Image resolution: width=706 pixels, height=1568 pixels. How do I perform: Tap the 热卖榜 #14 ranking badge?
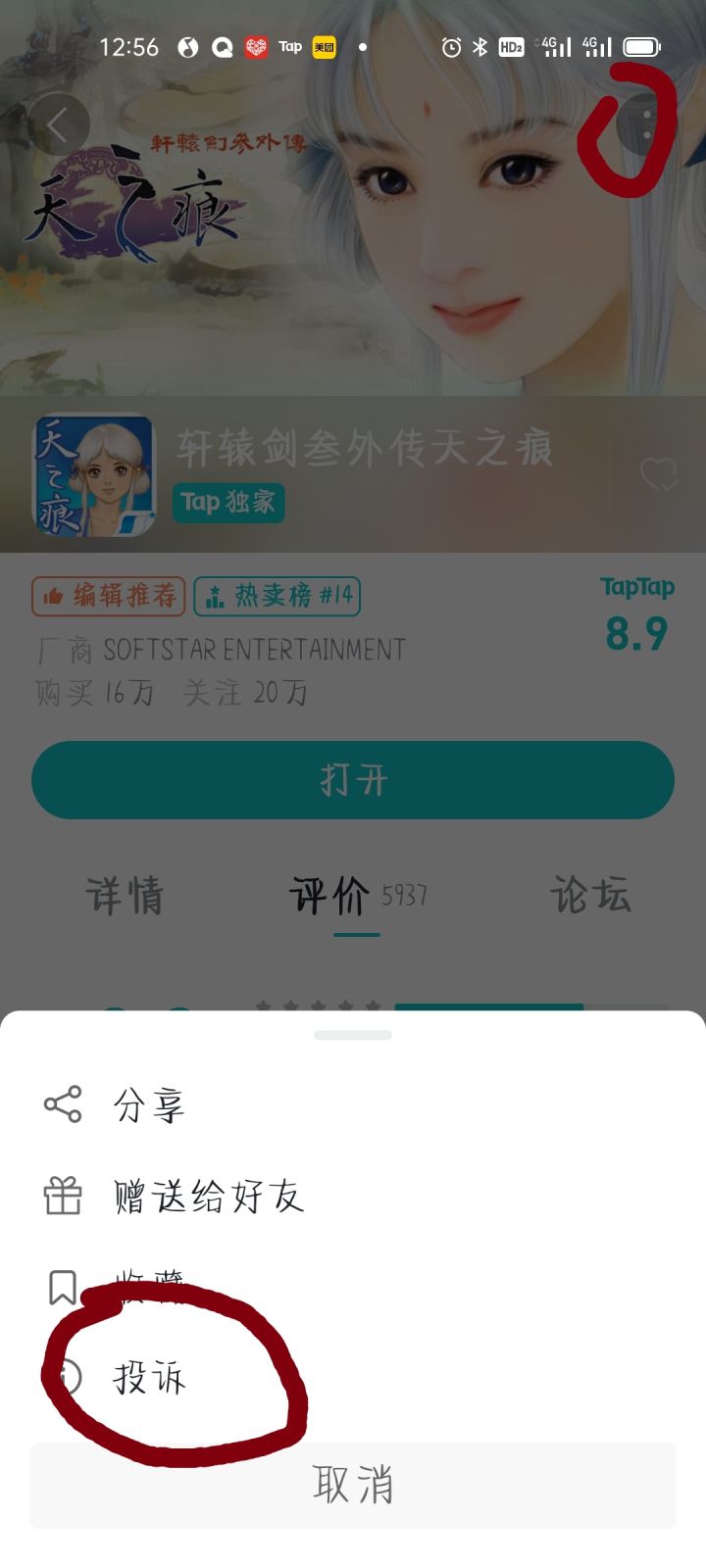coord(277,596)
